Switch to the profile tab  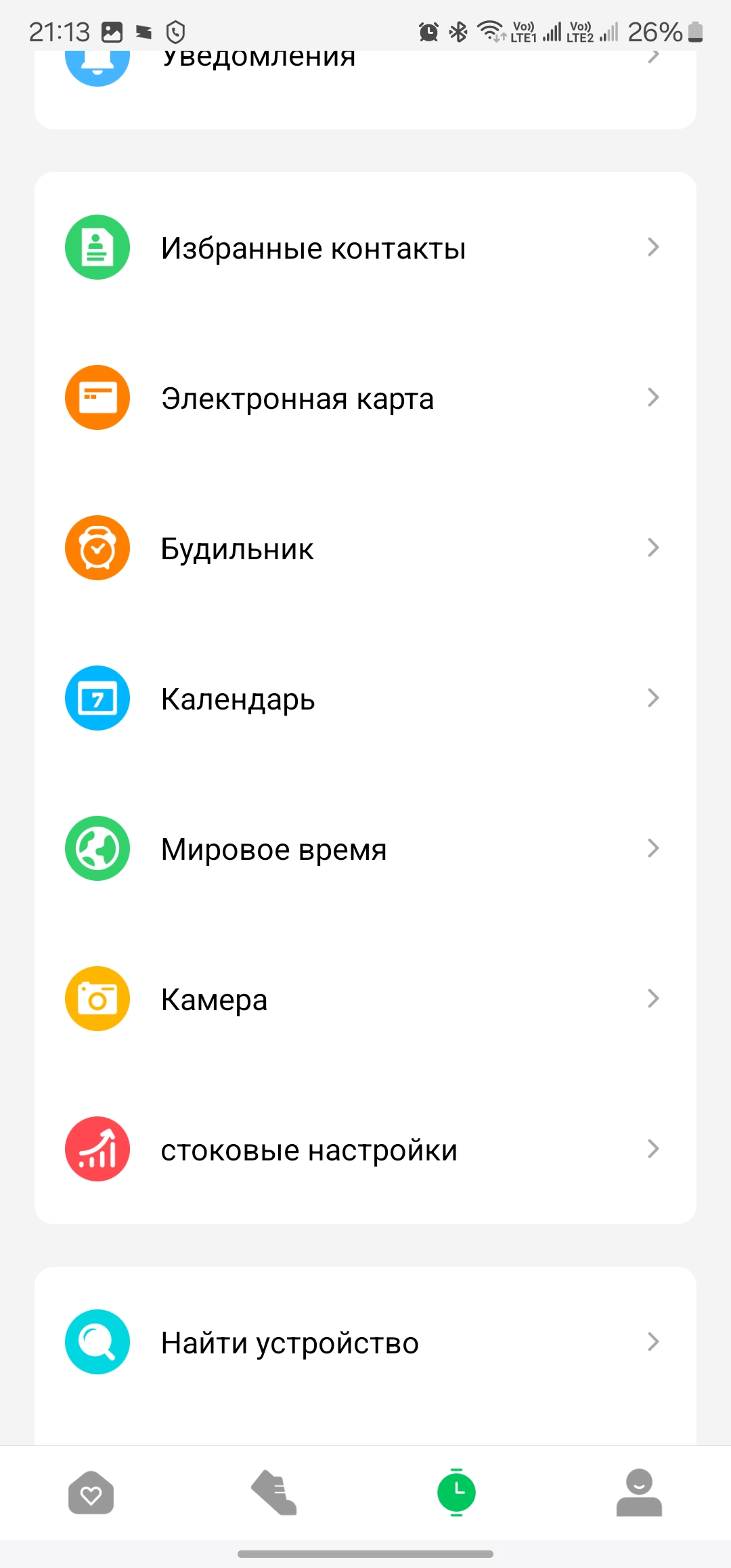pyautogui.click(x=639, y=1493)
